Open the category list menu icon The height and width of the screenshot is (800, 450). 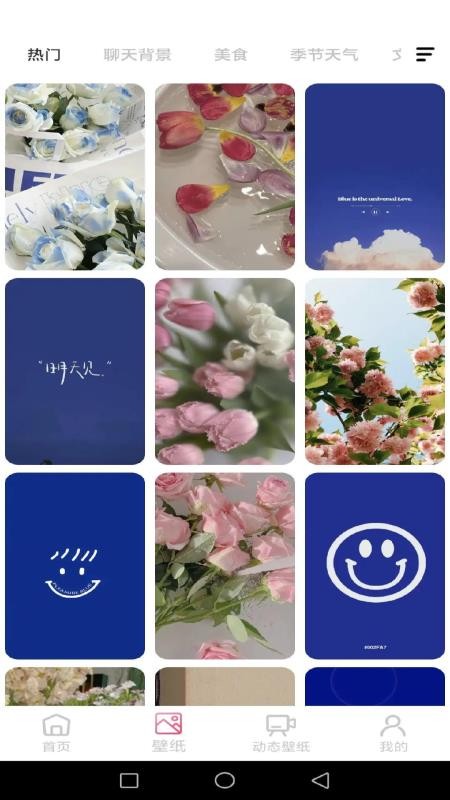tap(424, 54)
